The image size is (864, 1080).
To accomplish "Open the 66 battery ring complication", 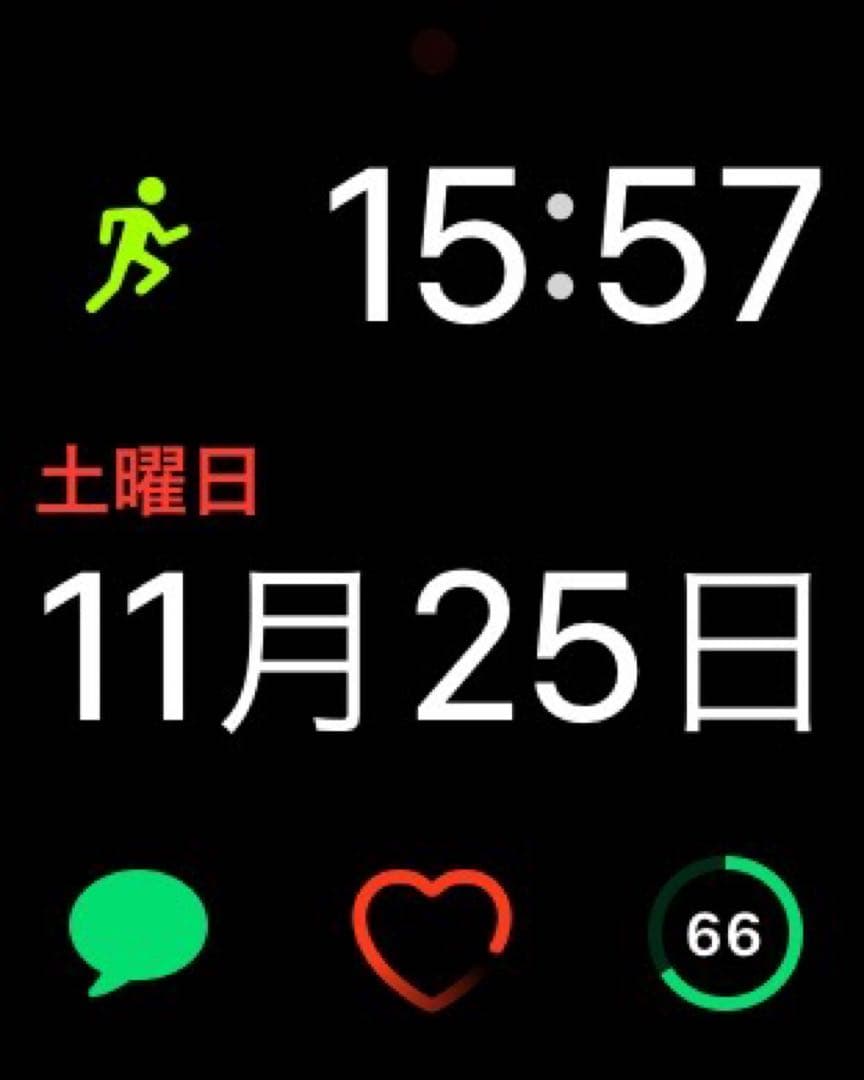I will (724, 934).
